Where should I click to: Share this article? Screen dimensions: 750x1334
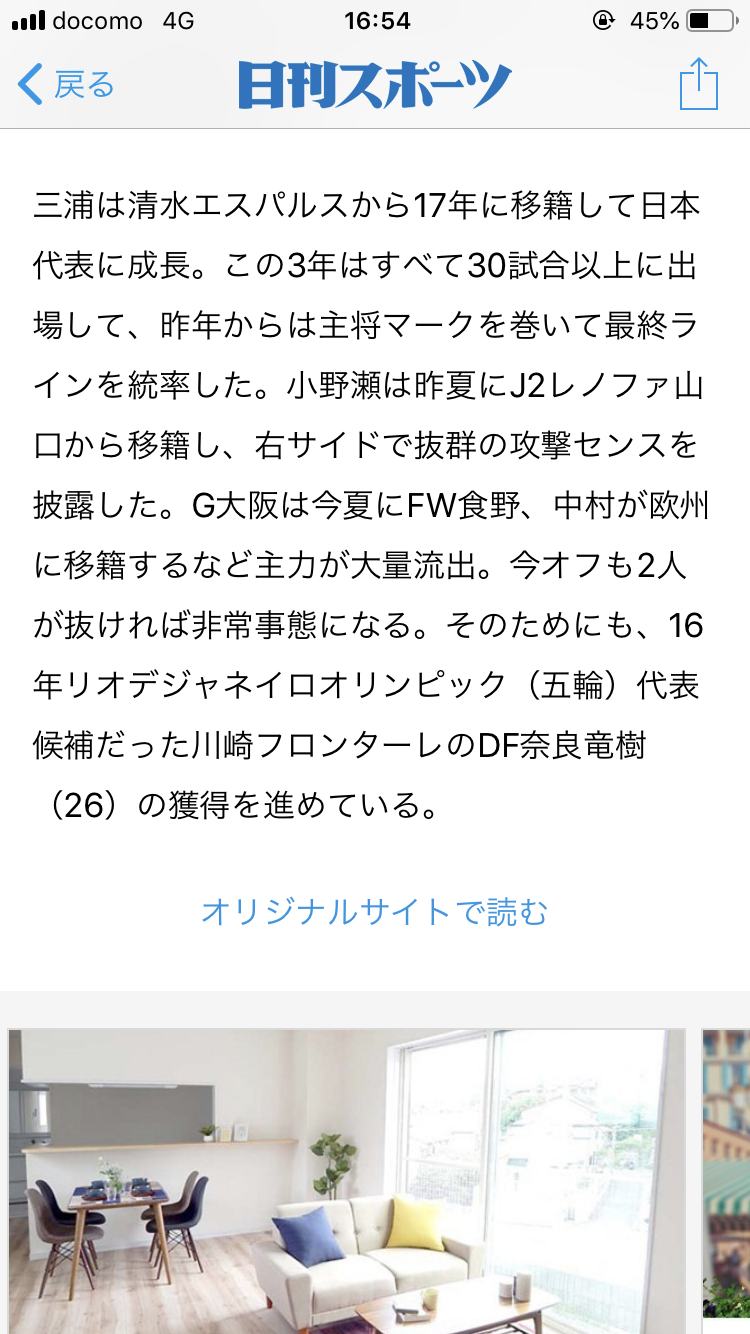coord(699,83)
